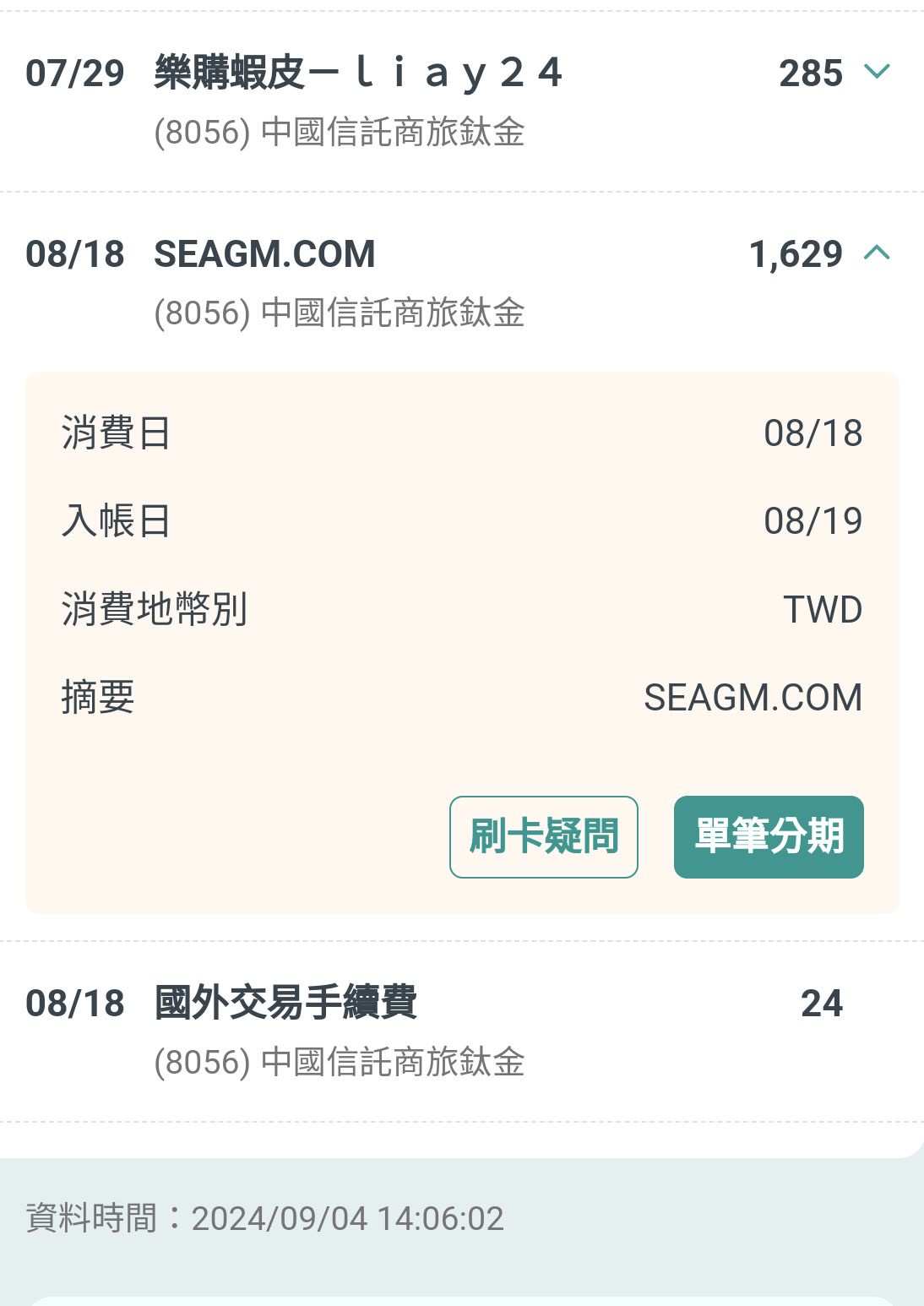
Task: Collapse the SEAGM.COM 1,629 transaction details
Action: click(878, 253)
